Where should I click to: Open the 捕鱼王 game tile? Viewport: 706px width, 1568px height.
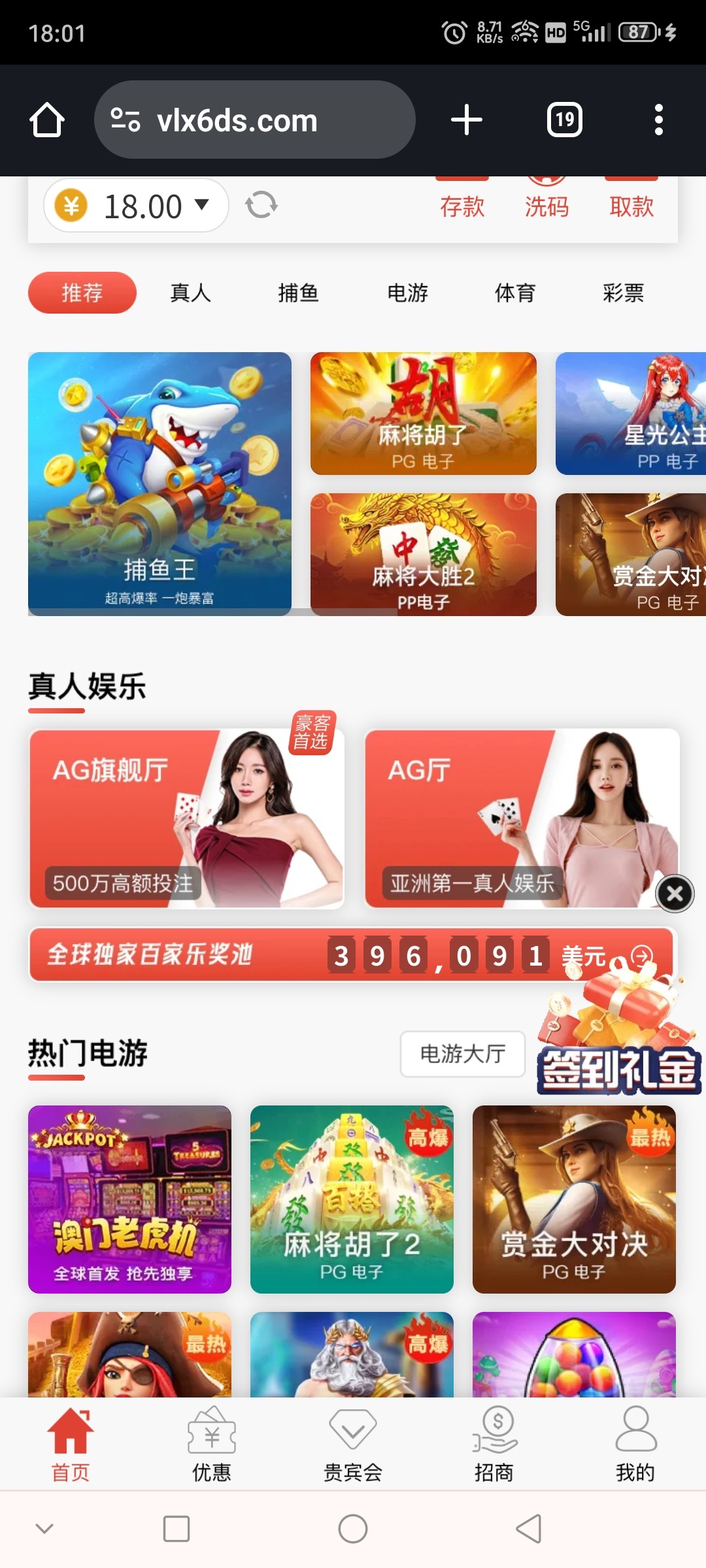(160, 483)
